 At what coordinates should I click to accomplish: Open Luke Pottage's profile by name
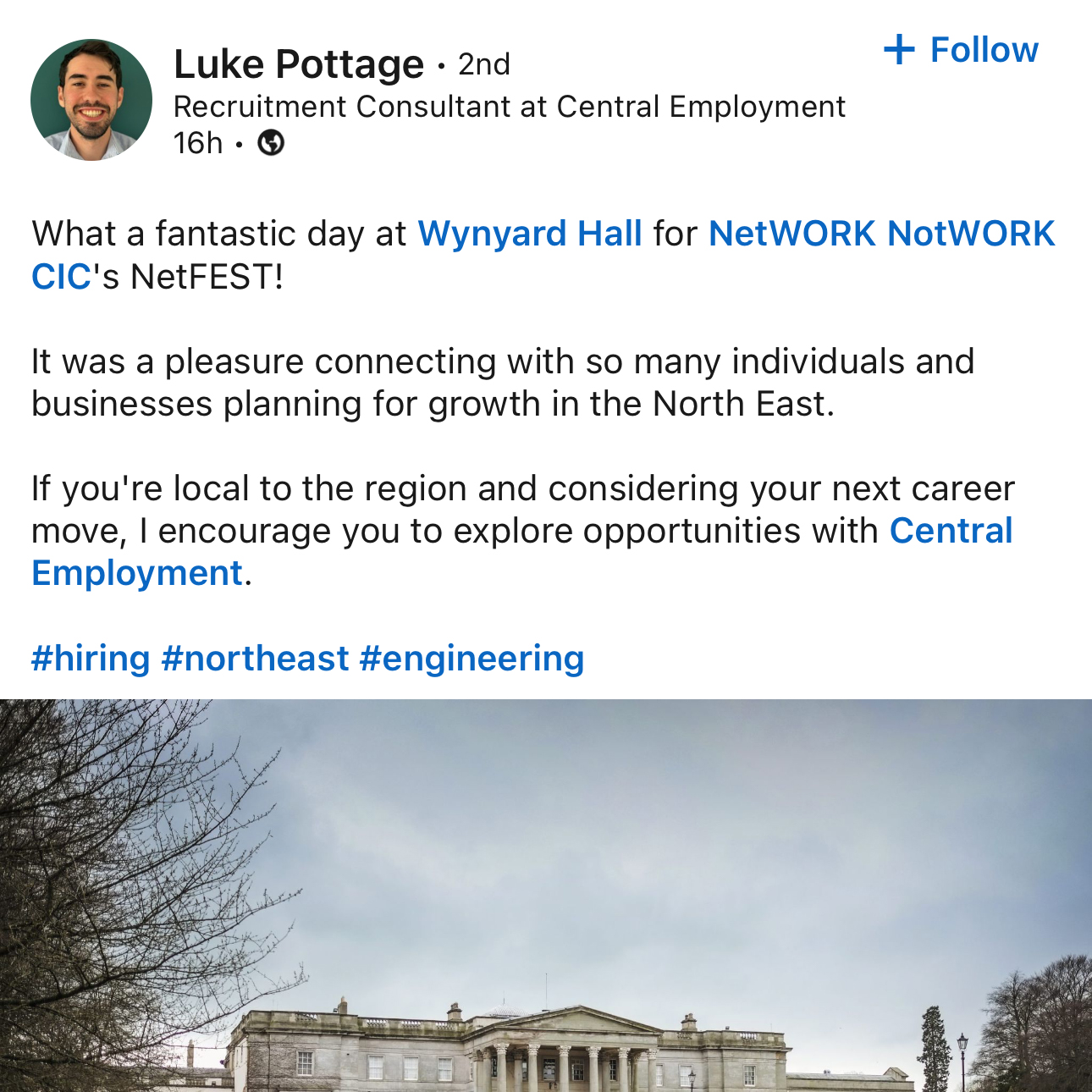pos(299,64)
